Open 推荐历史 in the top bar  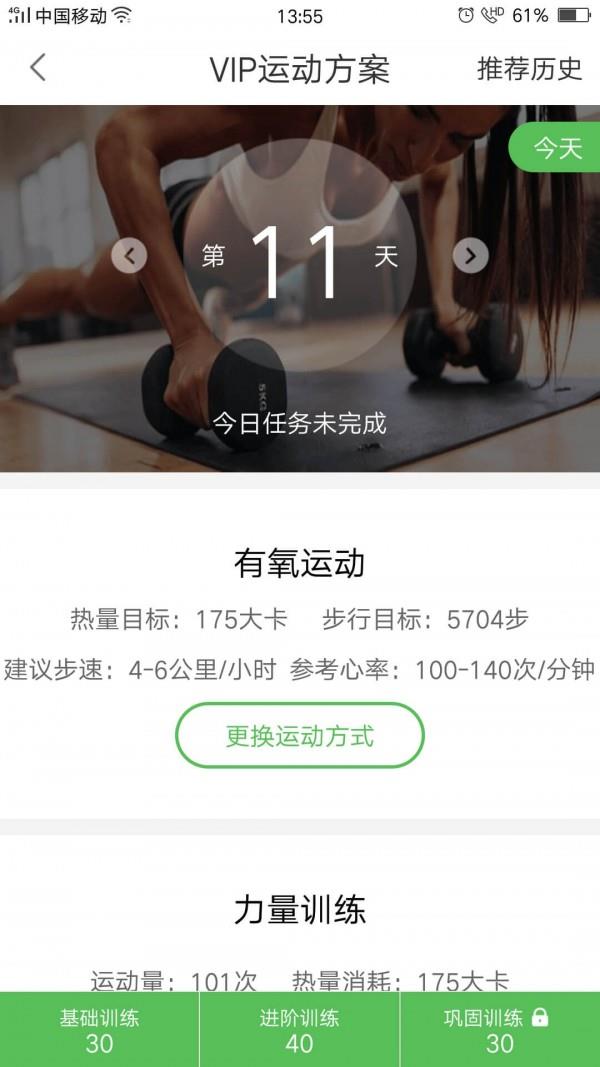[529, 69]
